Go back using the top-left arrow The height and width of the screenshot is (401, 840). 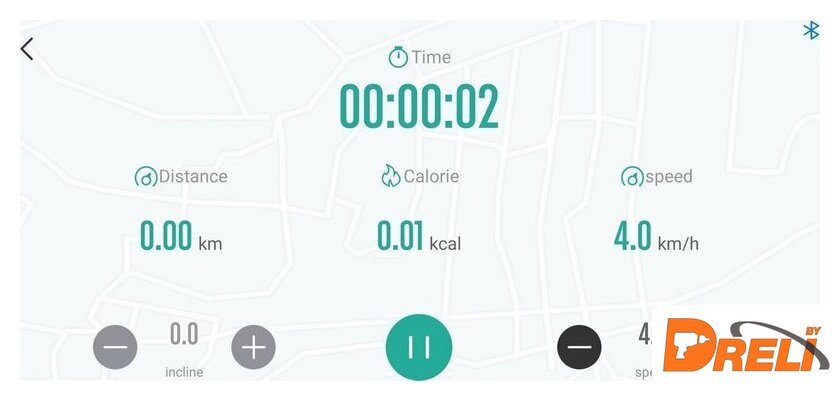(x=27, y=48)
